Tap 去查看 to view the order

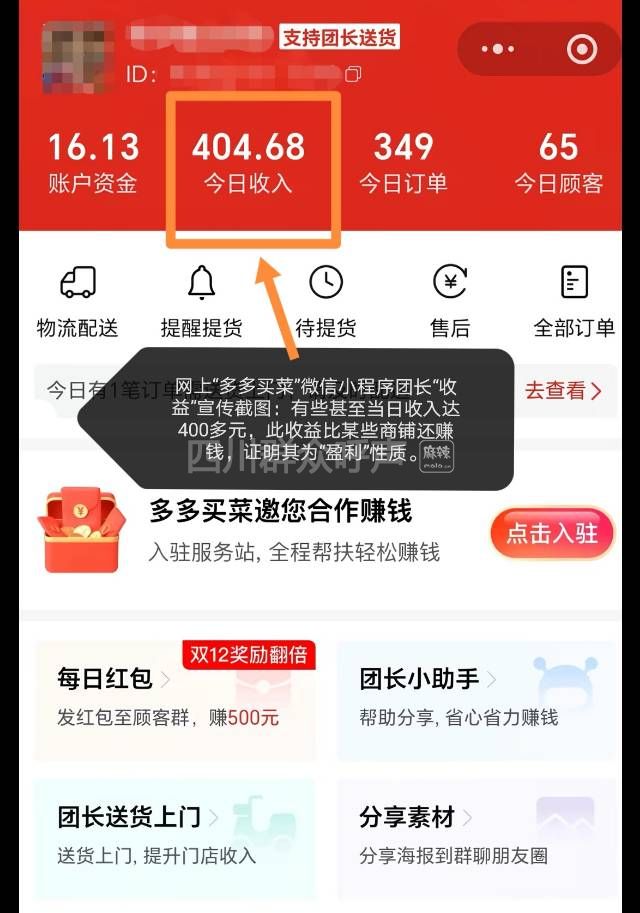pyautogui.click(x=563, y=391)
